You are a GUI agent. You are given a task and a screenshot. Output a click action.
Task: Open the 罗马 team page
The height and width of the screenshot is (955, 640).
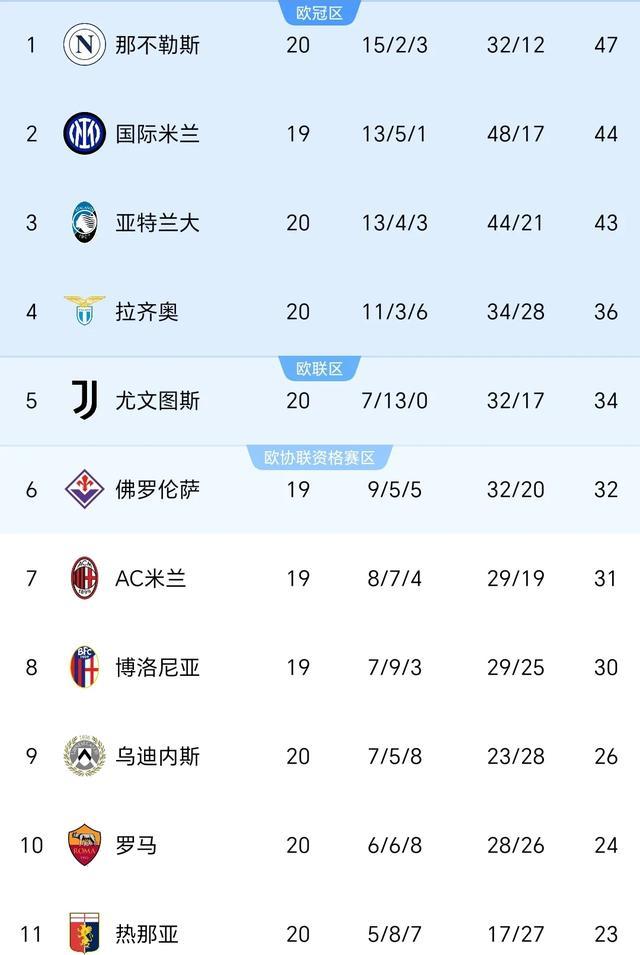pyautogui.click(x=136, y=846)
